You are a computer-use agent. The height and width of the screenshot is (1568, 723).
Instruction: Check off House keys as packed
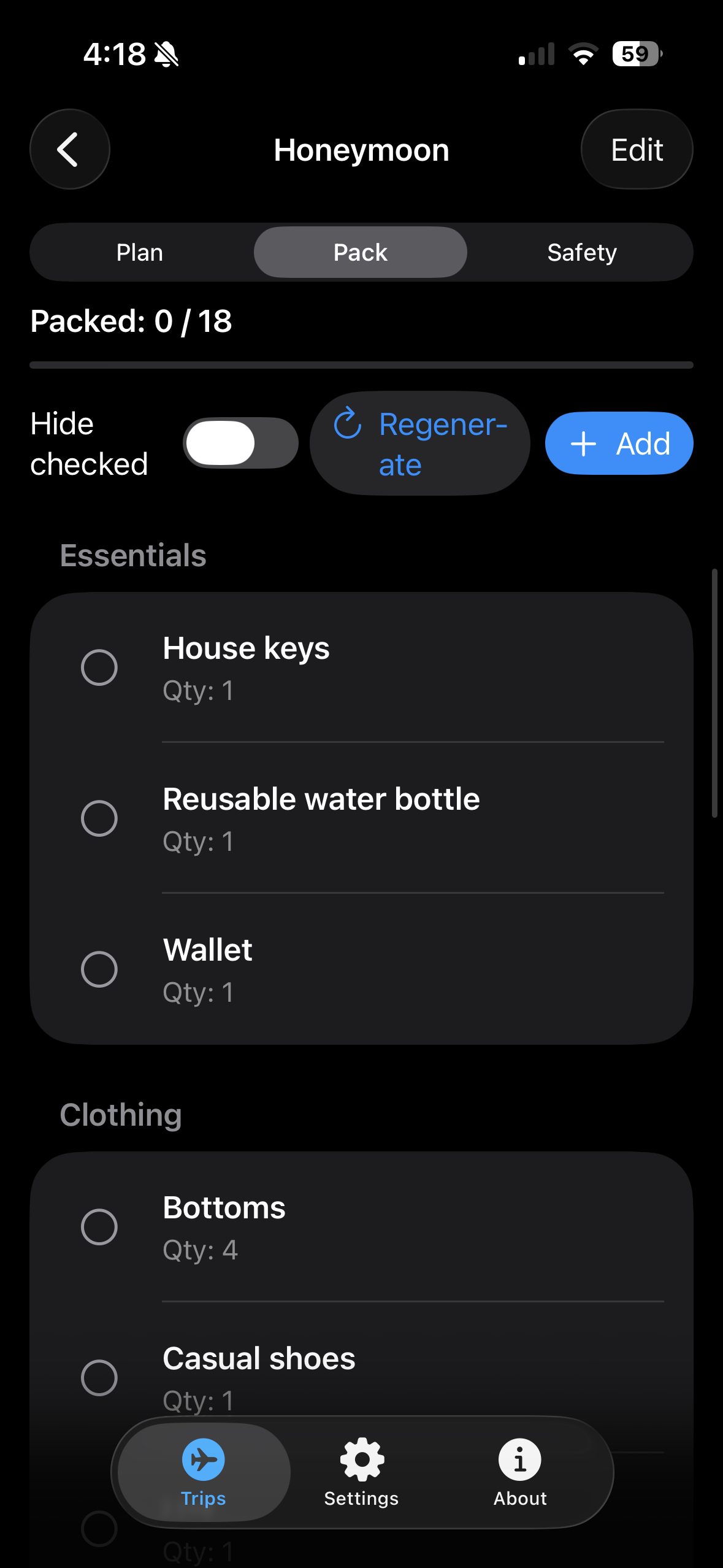tap(99, 667)
